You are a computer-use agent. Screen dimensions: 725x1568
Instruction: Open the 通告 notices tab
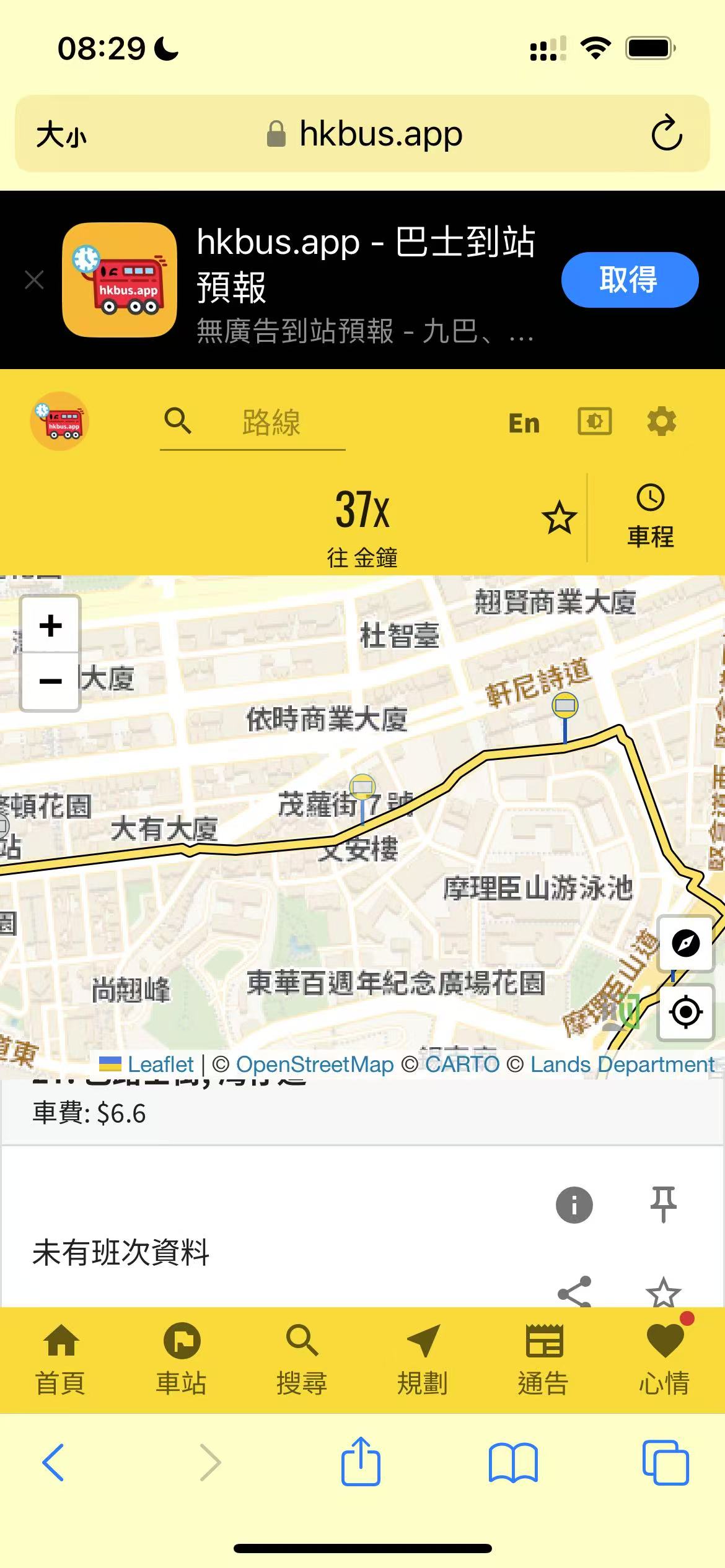543,1360
